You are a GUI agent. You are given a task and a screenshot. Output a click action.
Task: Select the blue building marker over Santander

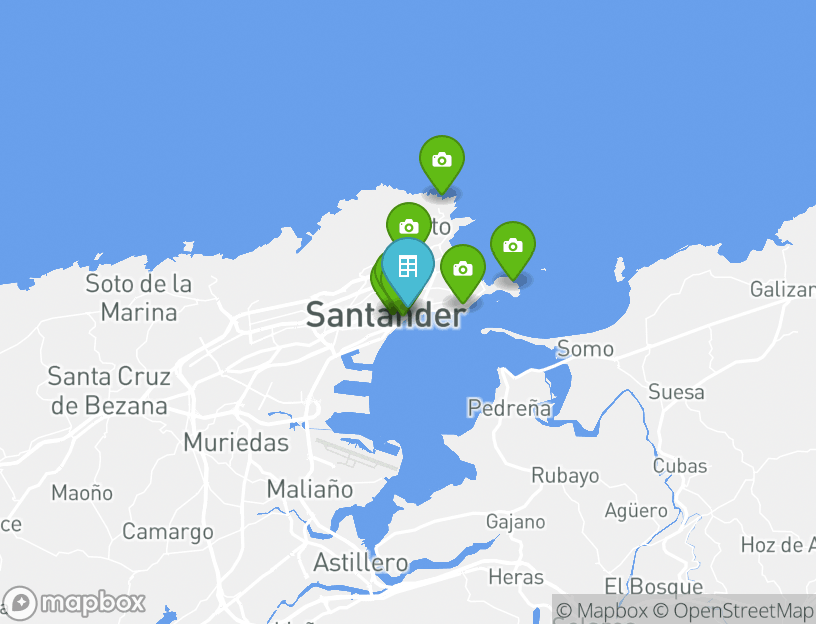407,267
